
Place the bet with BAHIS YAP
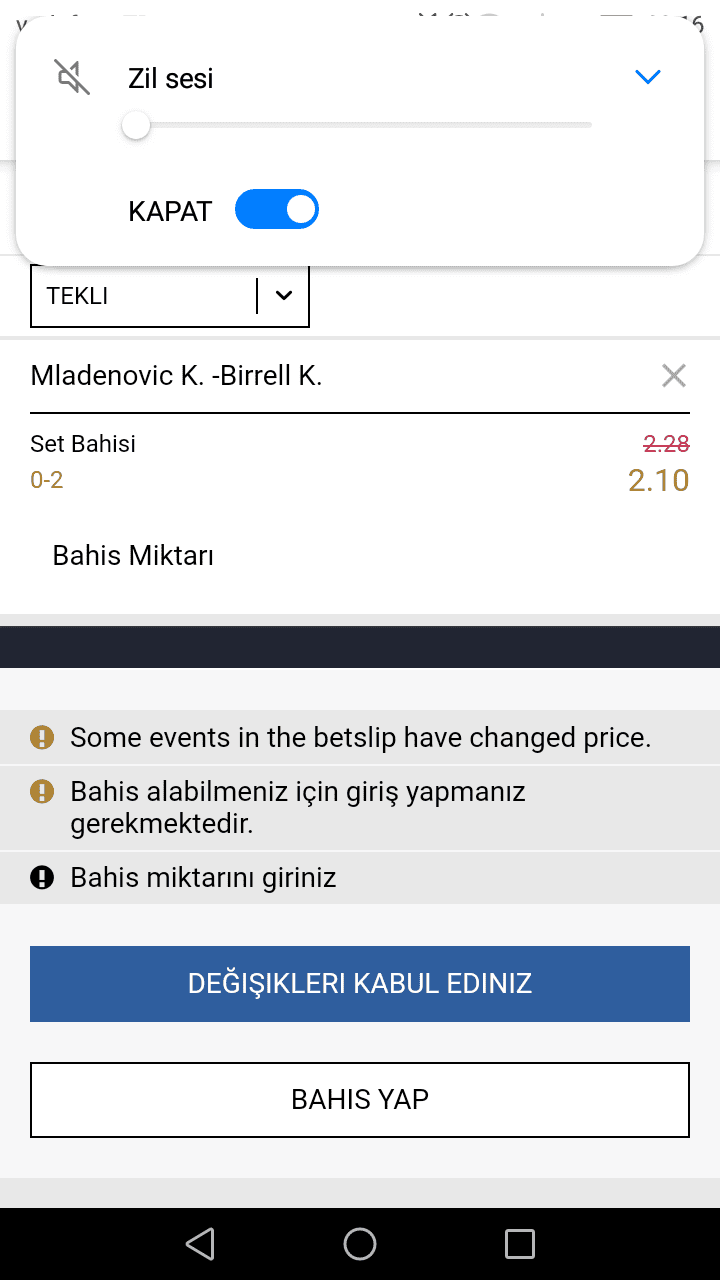click(360, 1100)
